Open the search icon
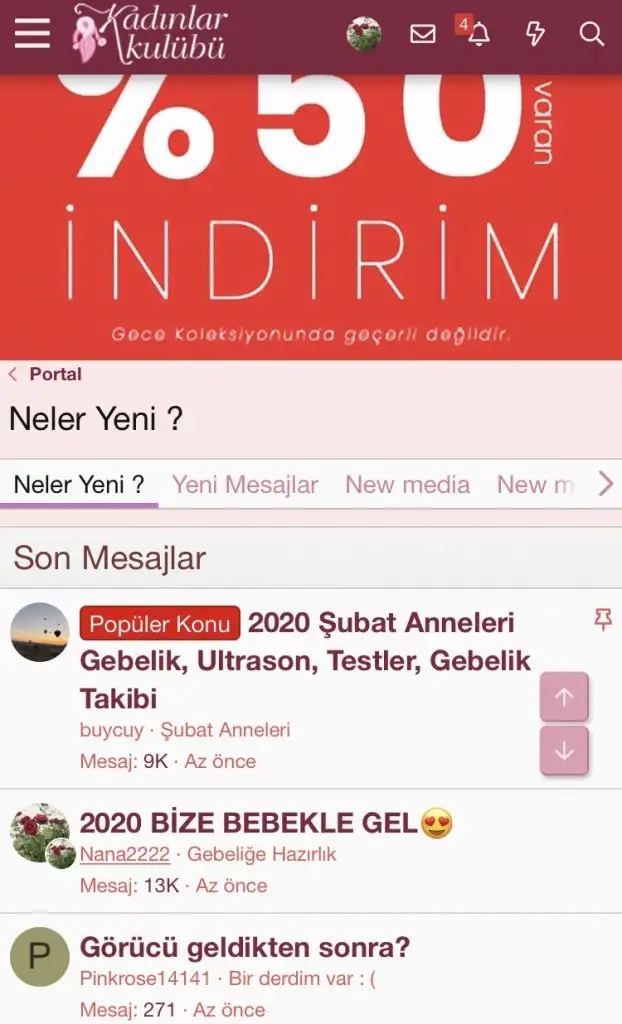Viewport: 622px width, 1024px height. tap(592, 34)
